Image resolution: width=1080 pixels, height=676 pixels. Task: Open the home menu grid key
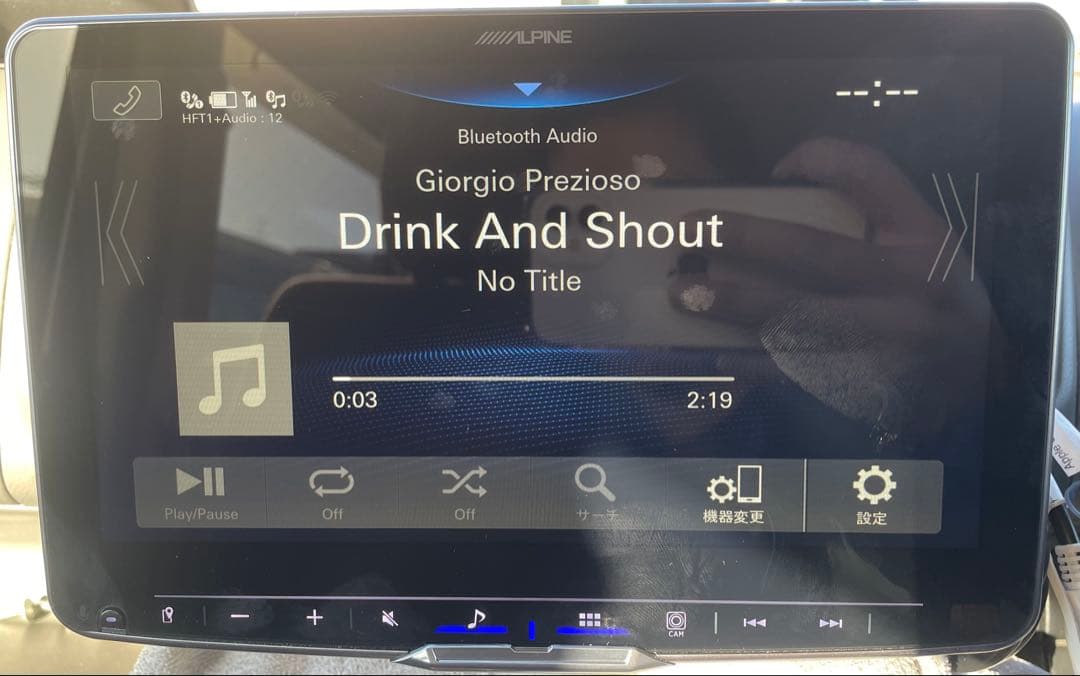pyautogui.click(x=592, y=620)
